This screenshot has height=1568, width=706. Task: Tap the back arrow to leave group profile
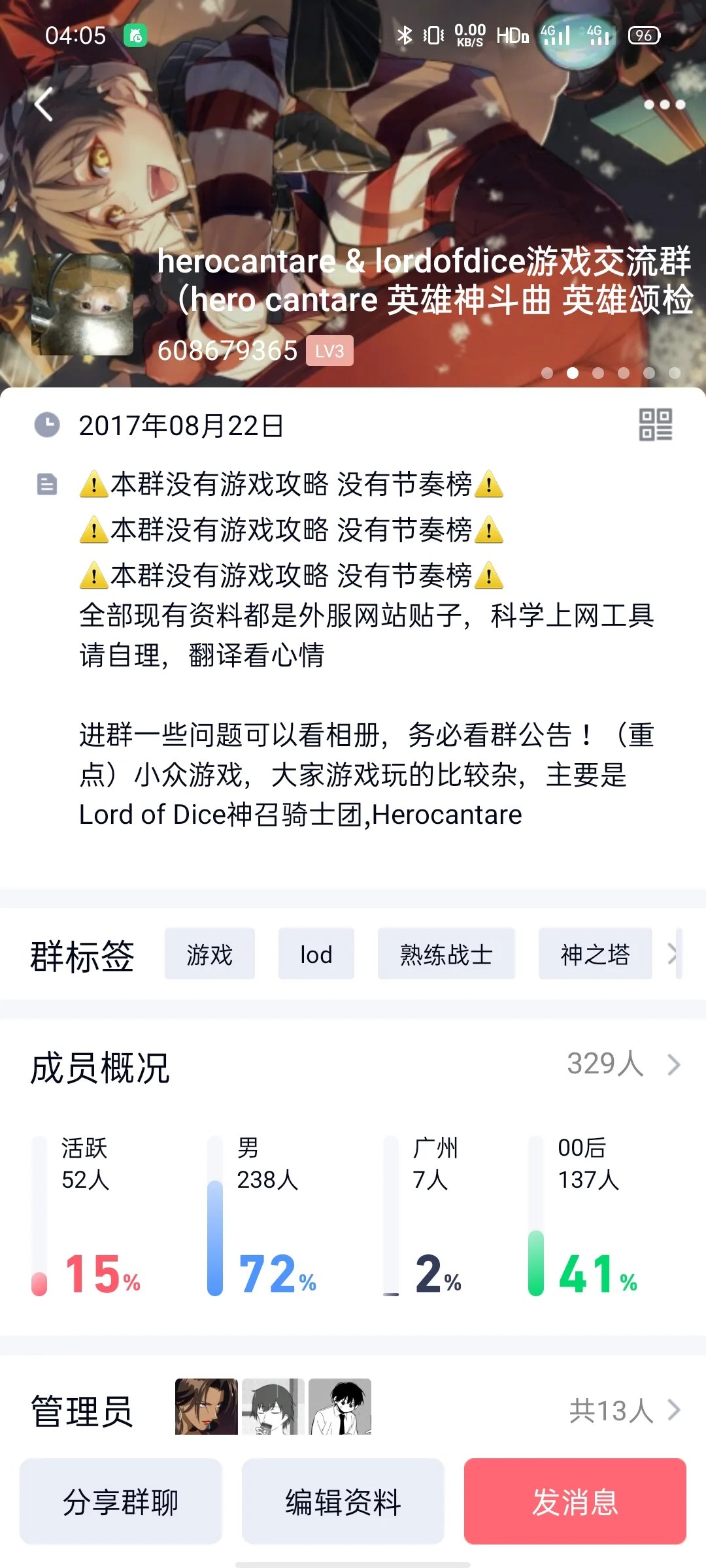tap(44, 105)
